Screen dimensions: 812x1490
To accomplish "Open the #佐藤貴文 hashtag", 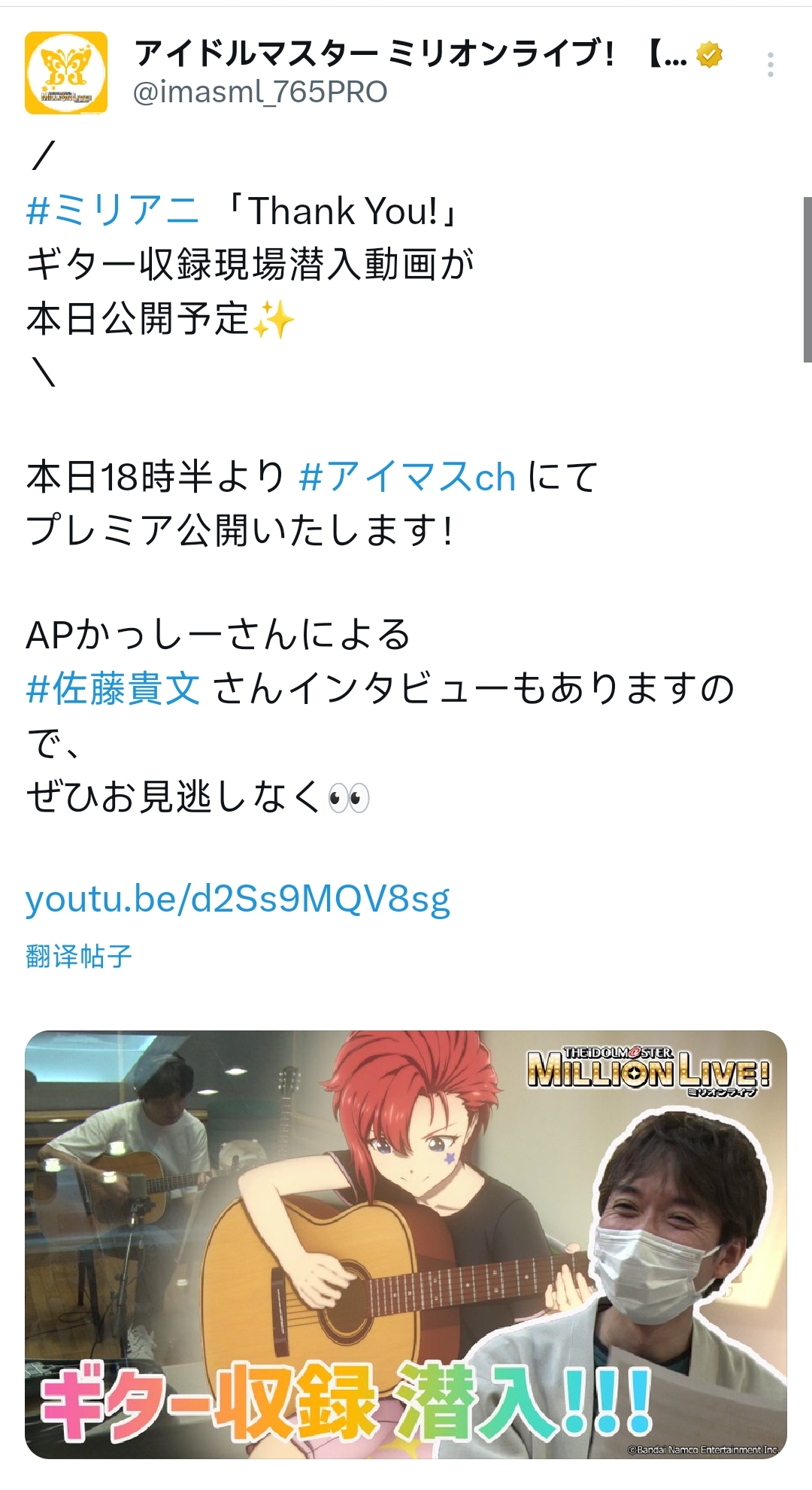I will (113, 688).
